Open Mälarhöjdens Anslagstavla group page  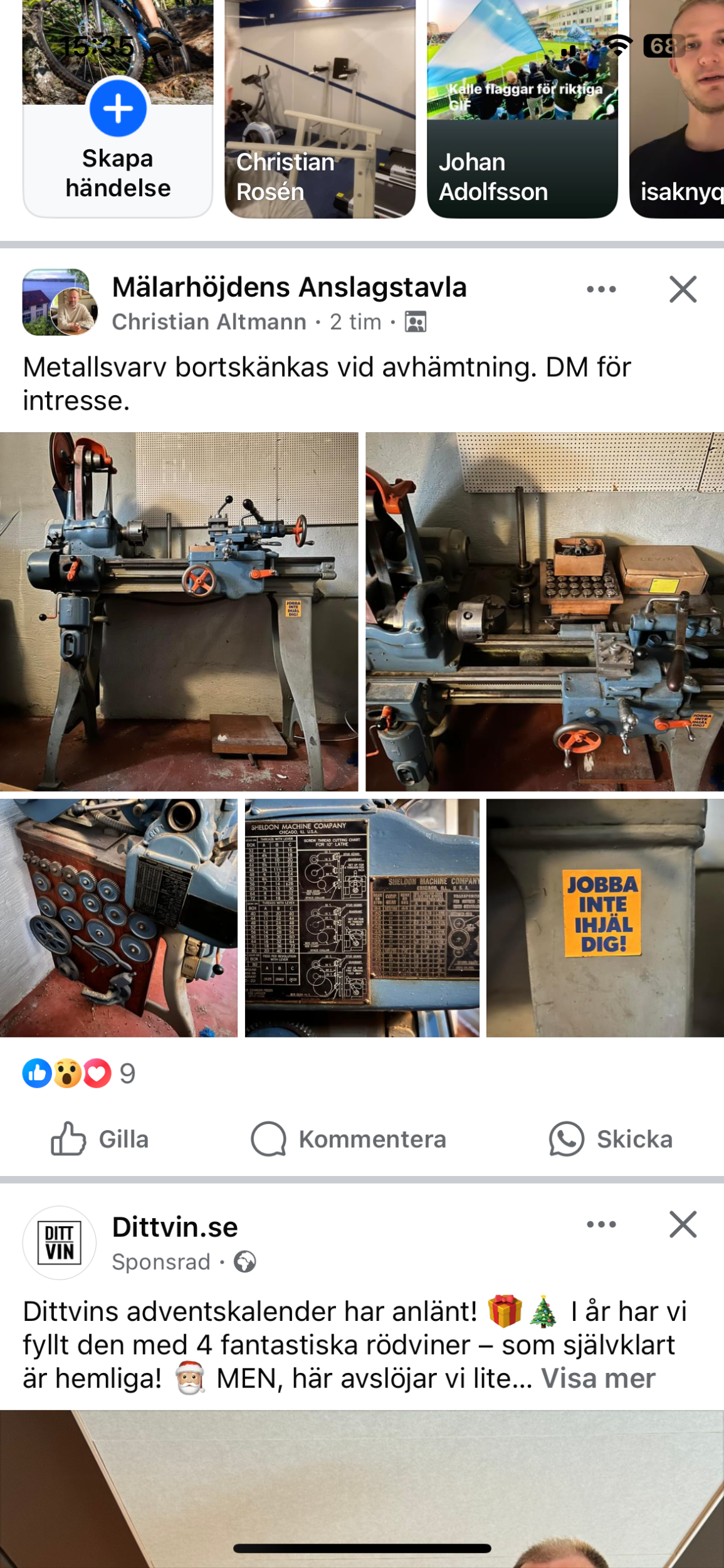point(289,288)
